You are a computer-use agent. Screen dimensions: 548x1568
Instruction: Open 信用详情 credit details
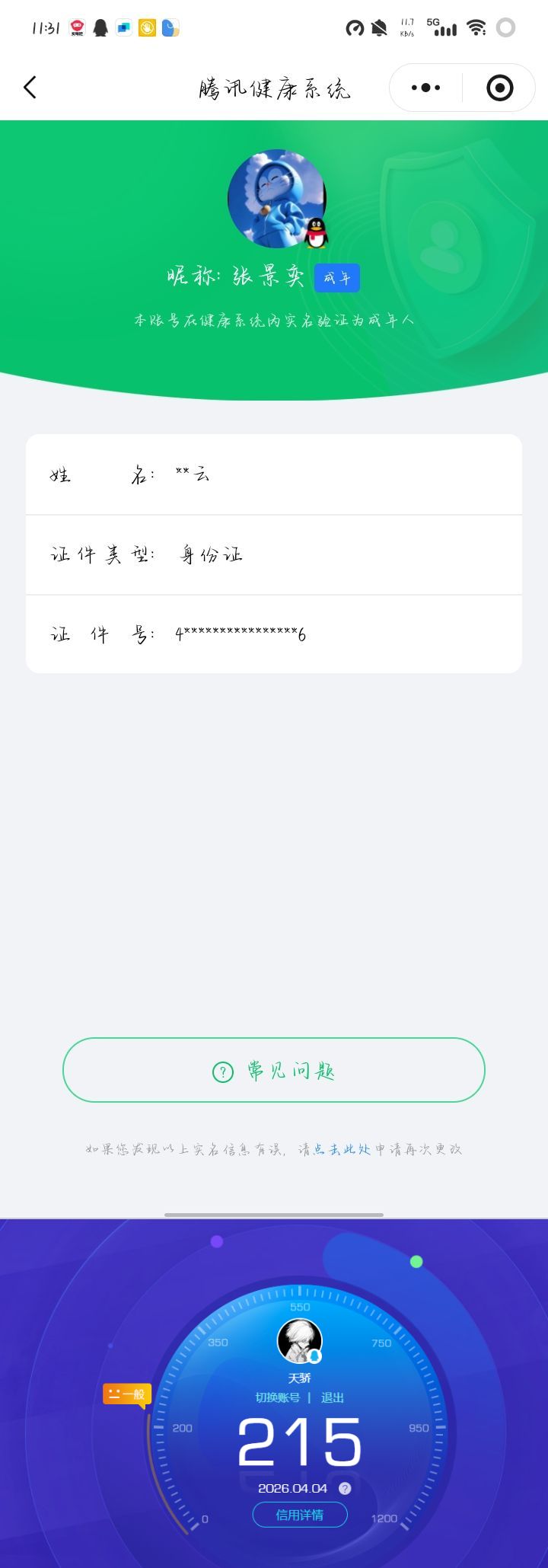click(300, 1515)
